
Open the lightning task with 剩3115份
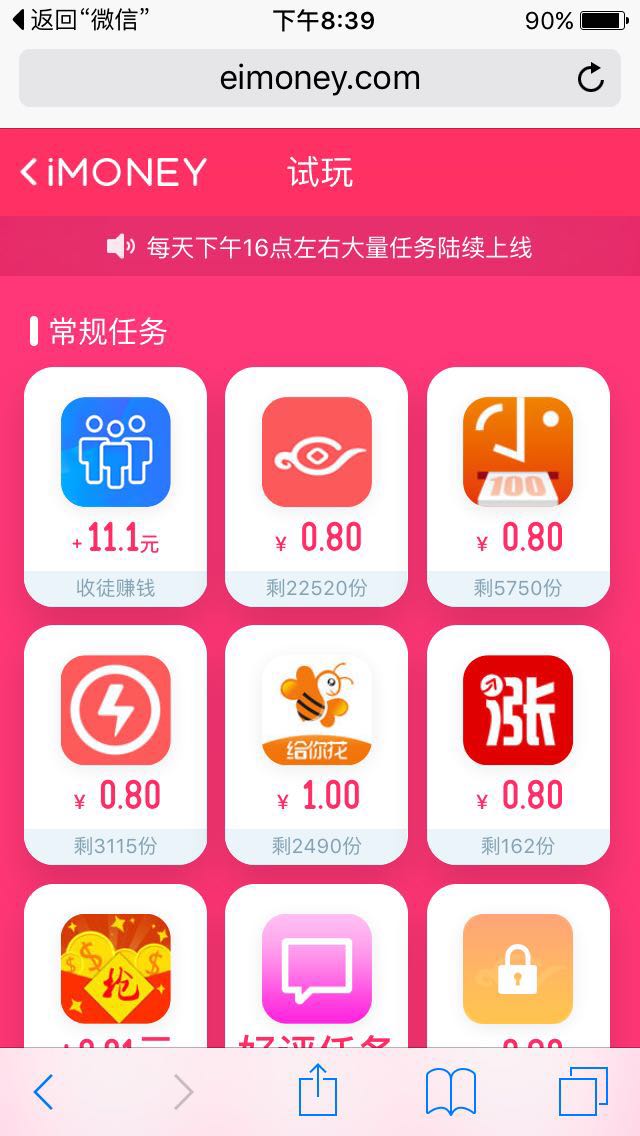click(x=115, y=745)
